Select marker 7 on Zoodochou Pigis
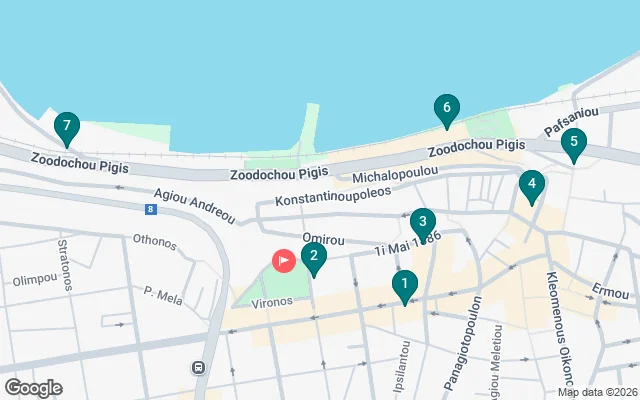 coord(66,126)
